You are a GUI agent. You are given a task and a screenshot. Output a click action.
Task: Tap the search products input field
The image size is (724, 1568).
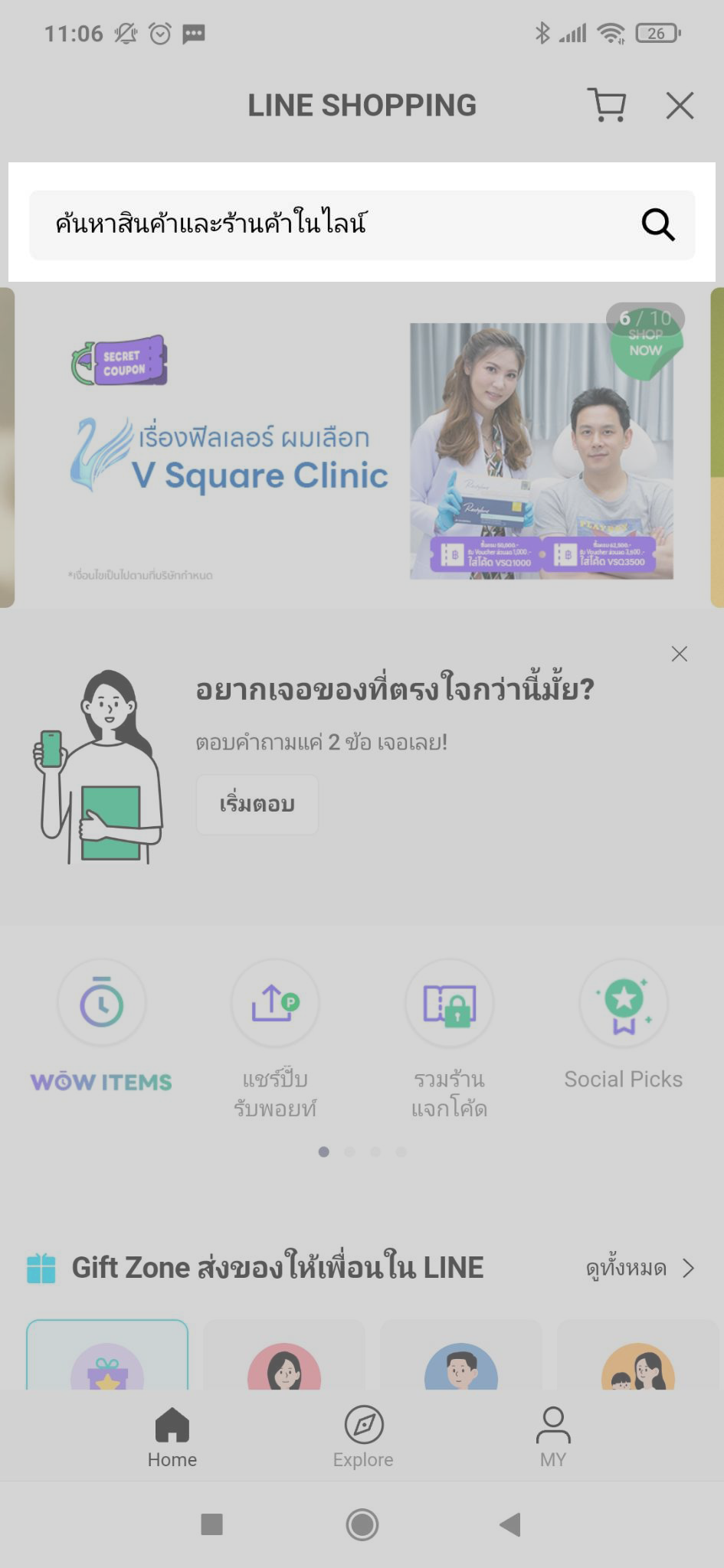point(306,224)
